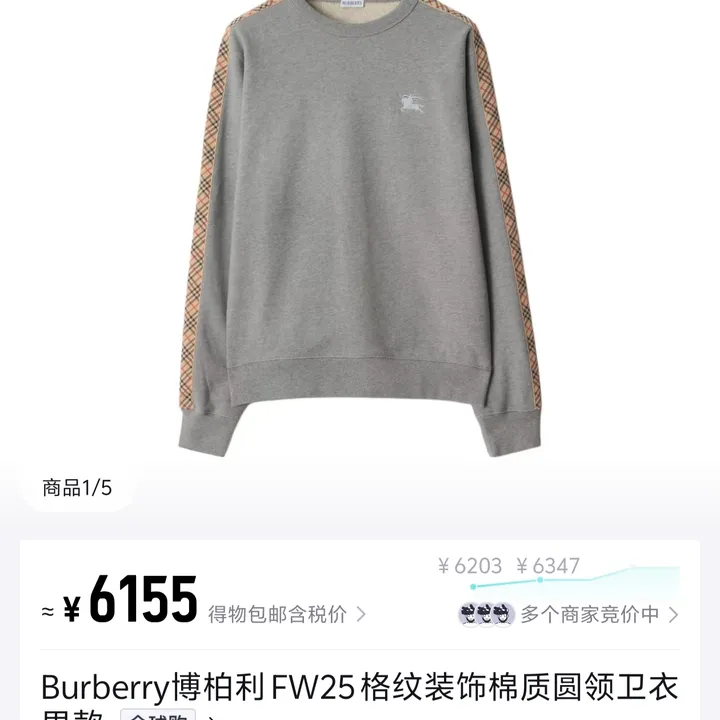Image resolution: width=720 pixels, height=720 pixels.
Task: Open the Burberry sweatshirt product photo
Action: 360,230
